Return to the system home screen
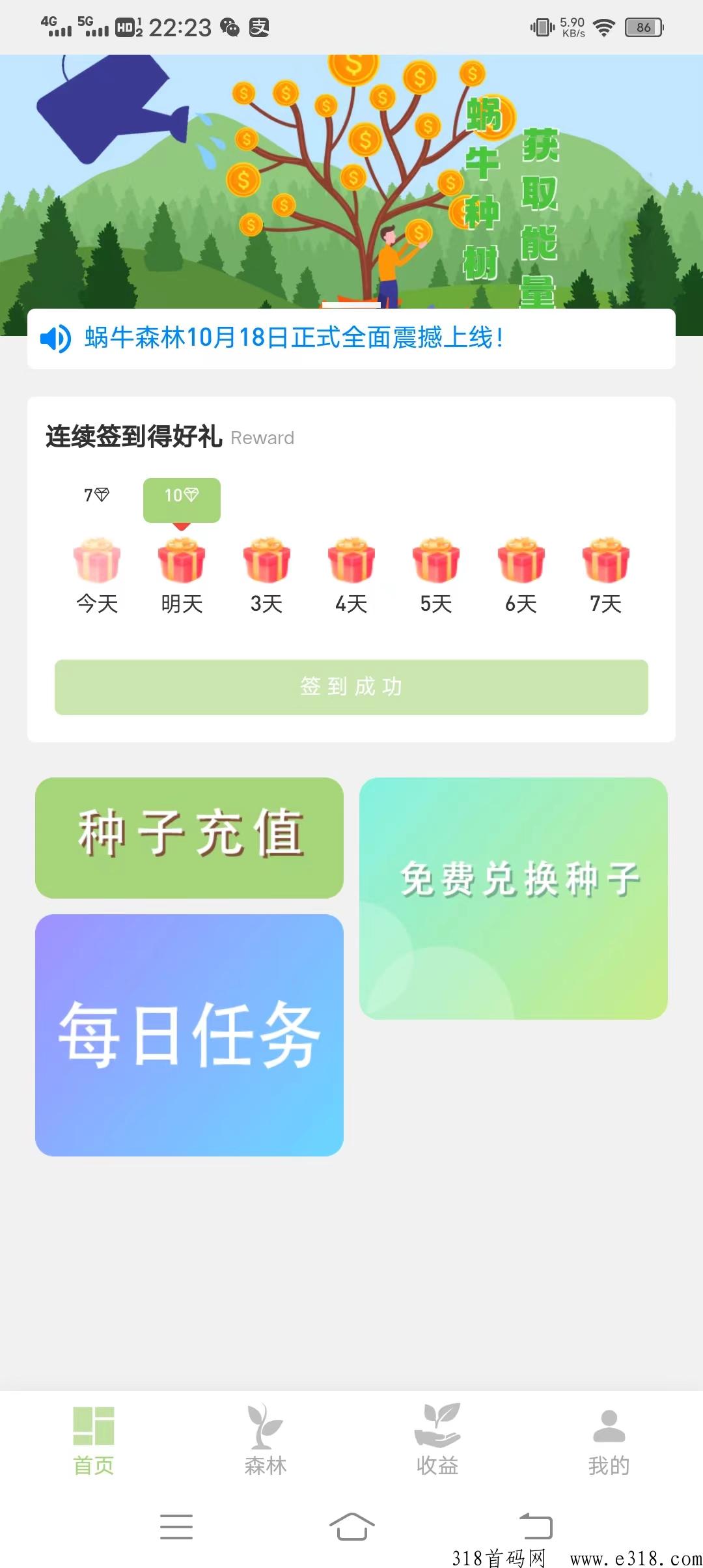Screen dimensions: 703x1568 [x=351, y=1526]
